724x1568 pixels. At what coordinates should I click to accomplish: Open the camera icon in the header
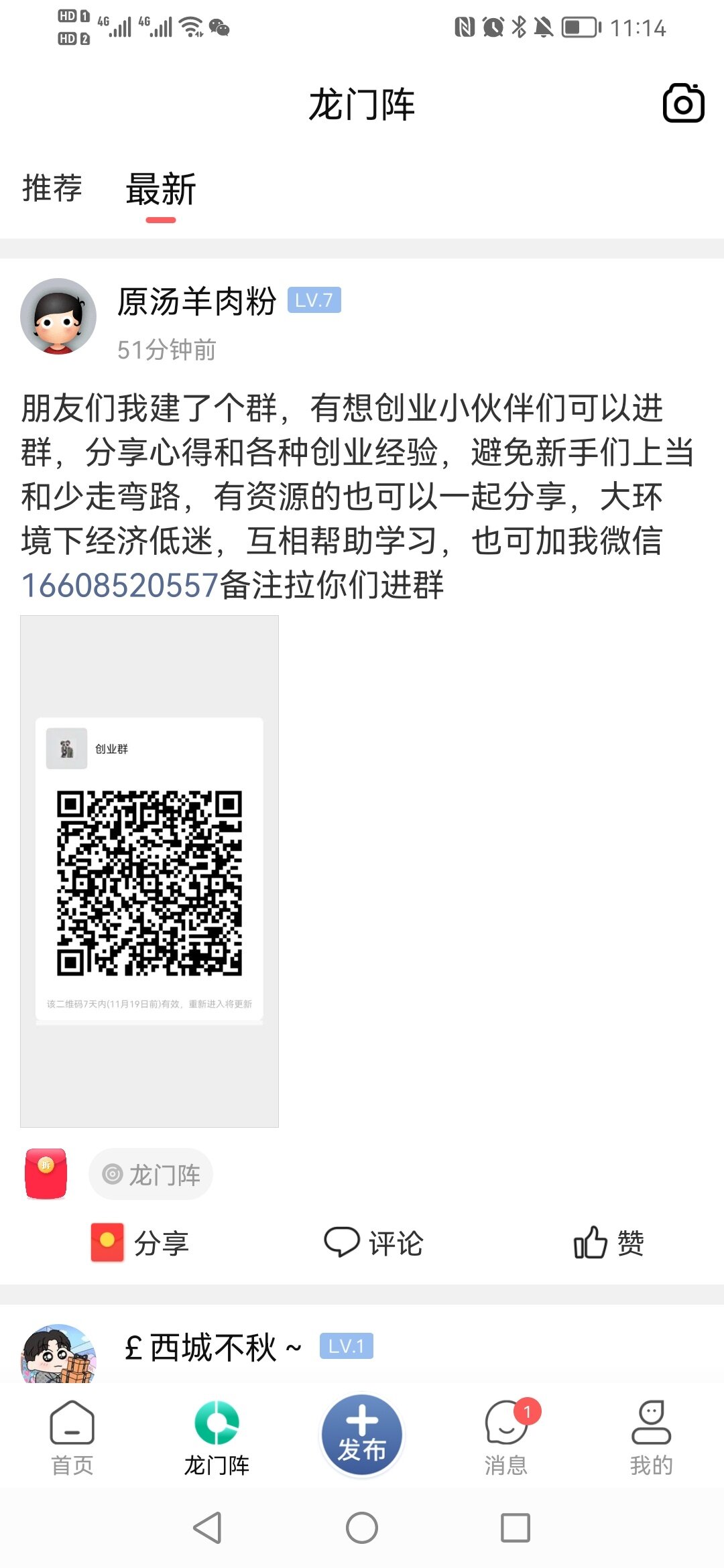(683, 103)
